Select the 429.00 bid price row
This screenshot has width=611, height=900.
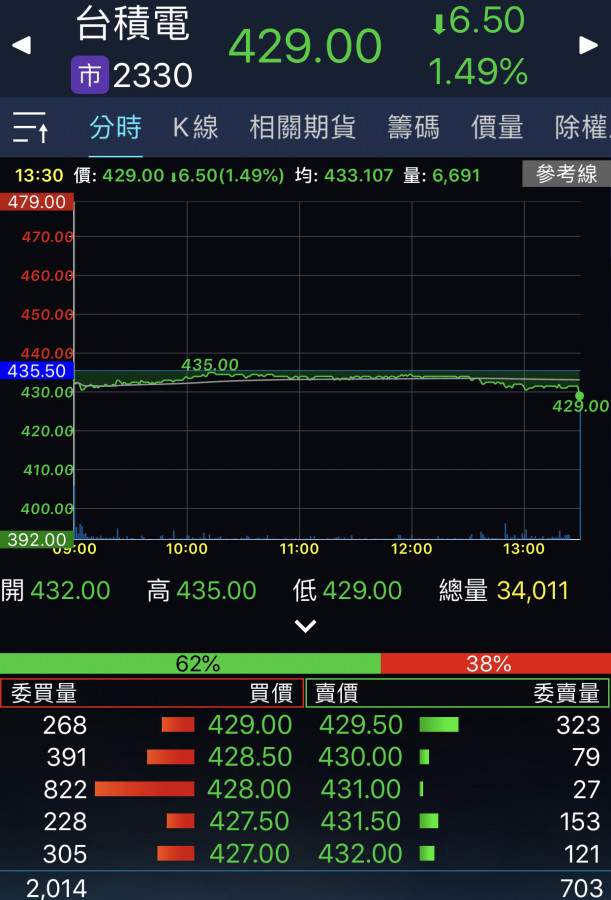(249, 725)
